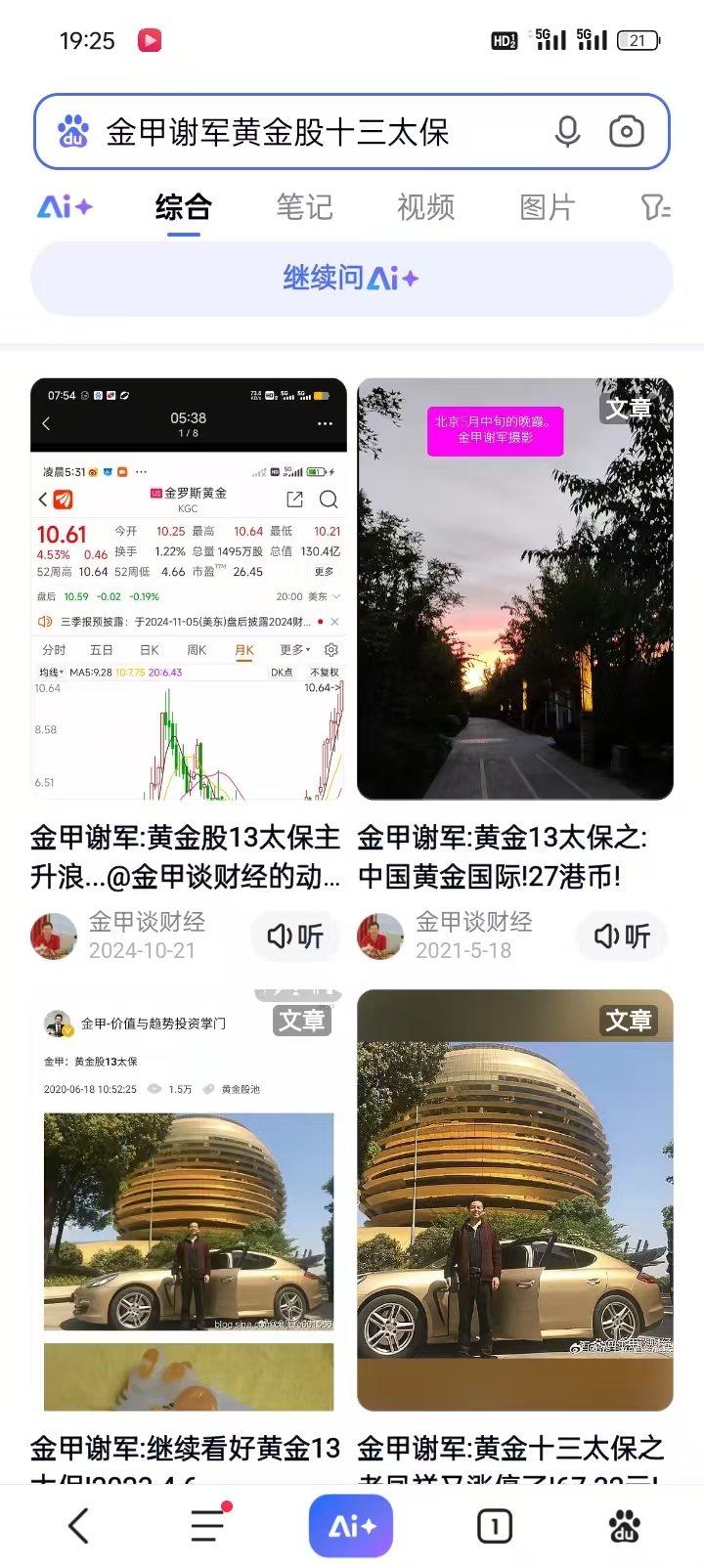Open the 视频 tab

coord(425,207)
